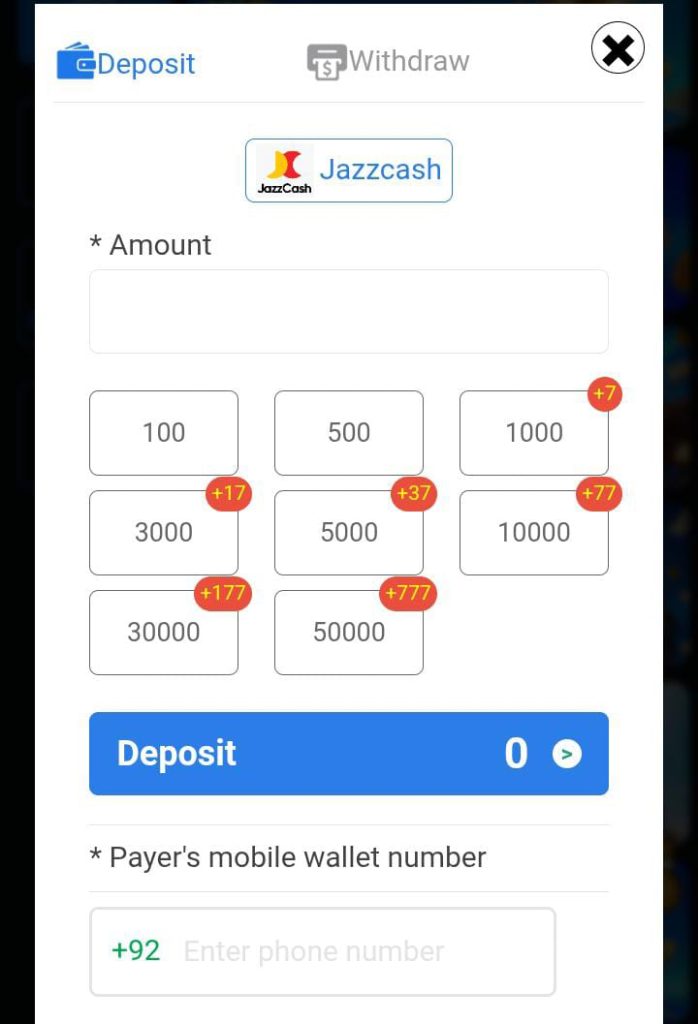Close the deposit dialog

pos(617,48)
